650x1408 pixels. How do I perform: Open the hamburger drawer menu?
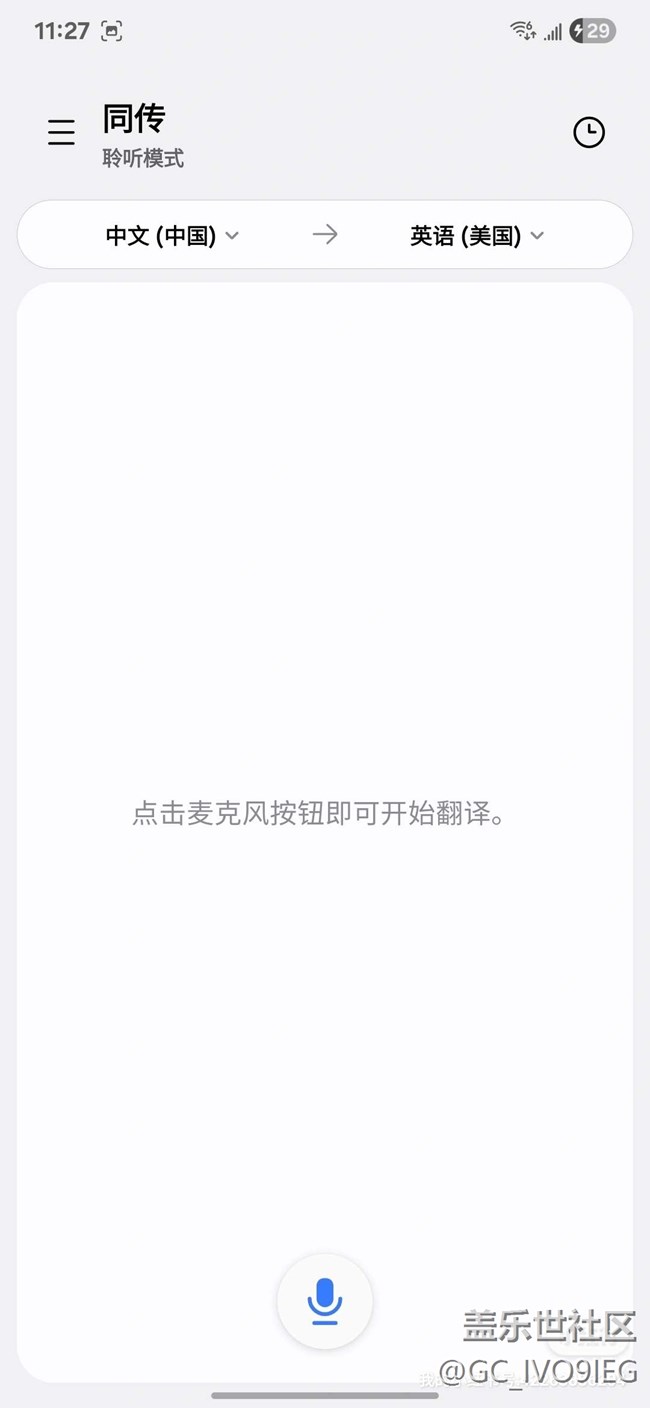tap(61, 132)
